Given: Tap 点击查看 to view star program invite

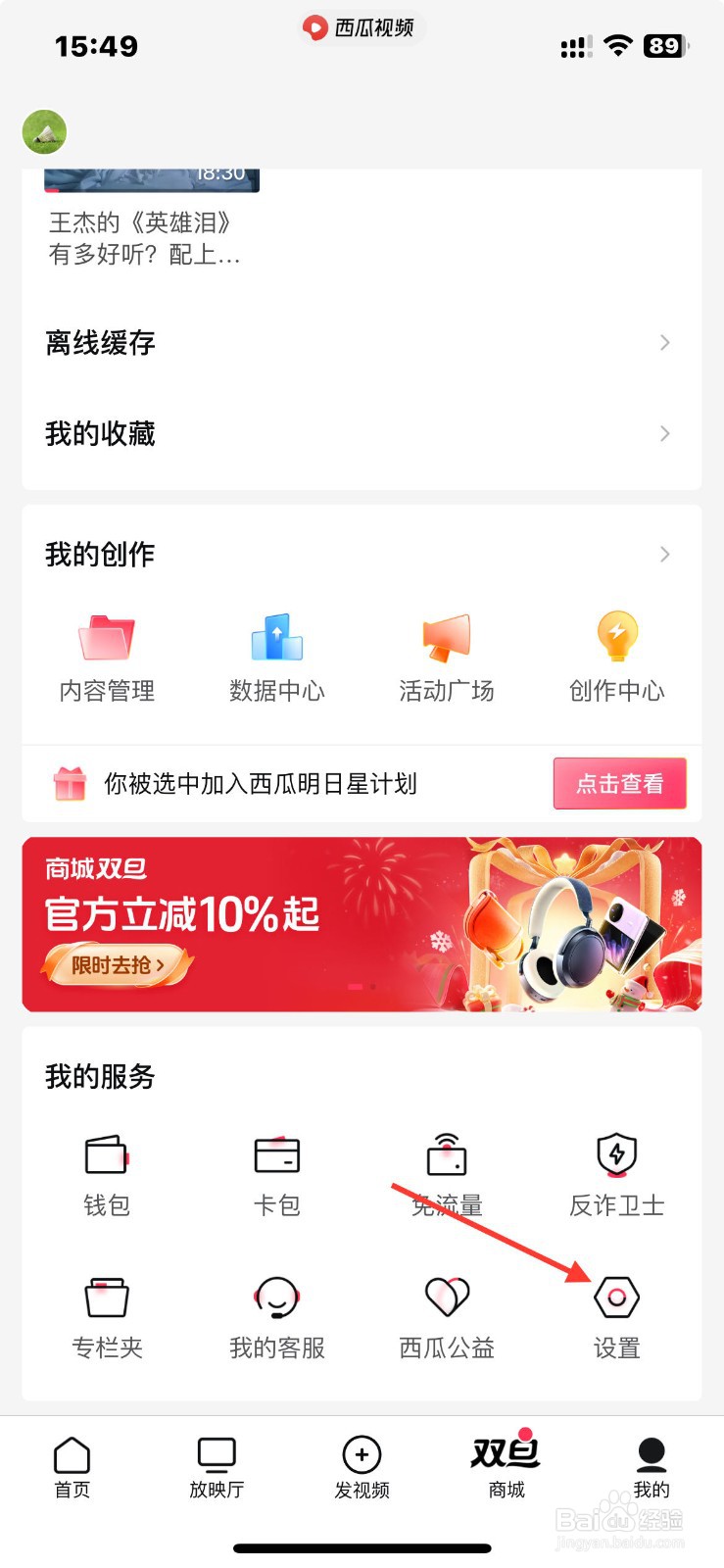Looking at the screenshot, I should (619, 783).
